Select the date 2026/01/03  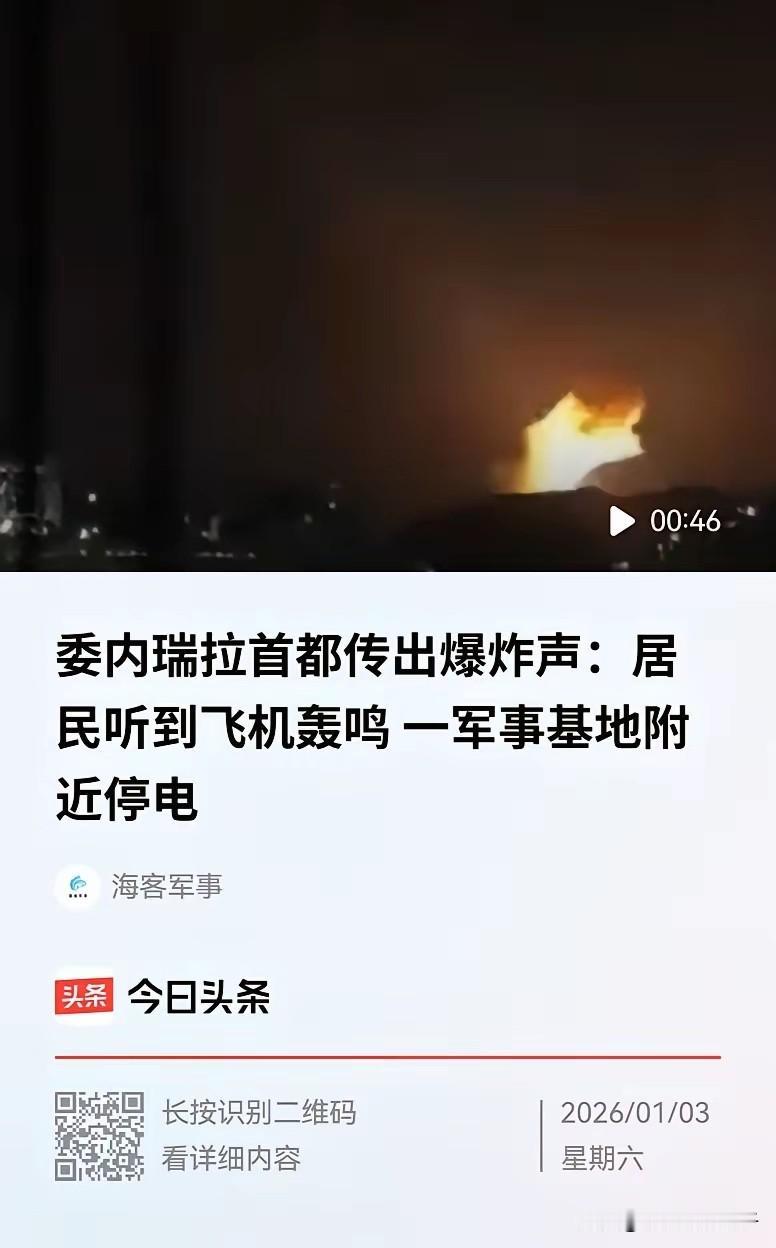pos(634,1113)
